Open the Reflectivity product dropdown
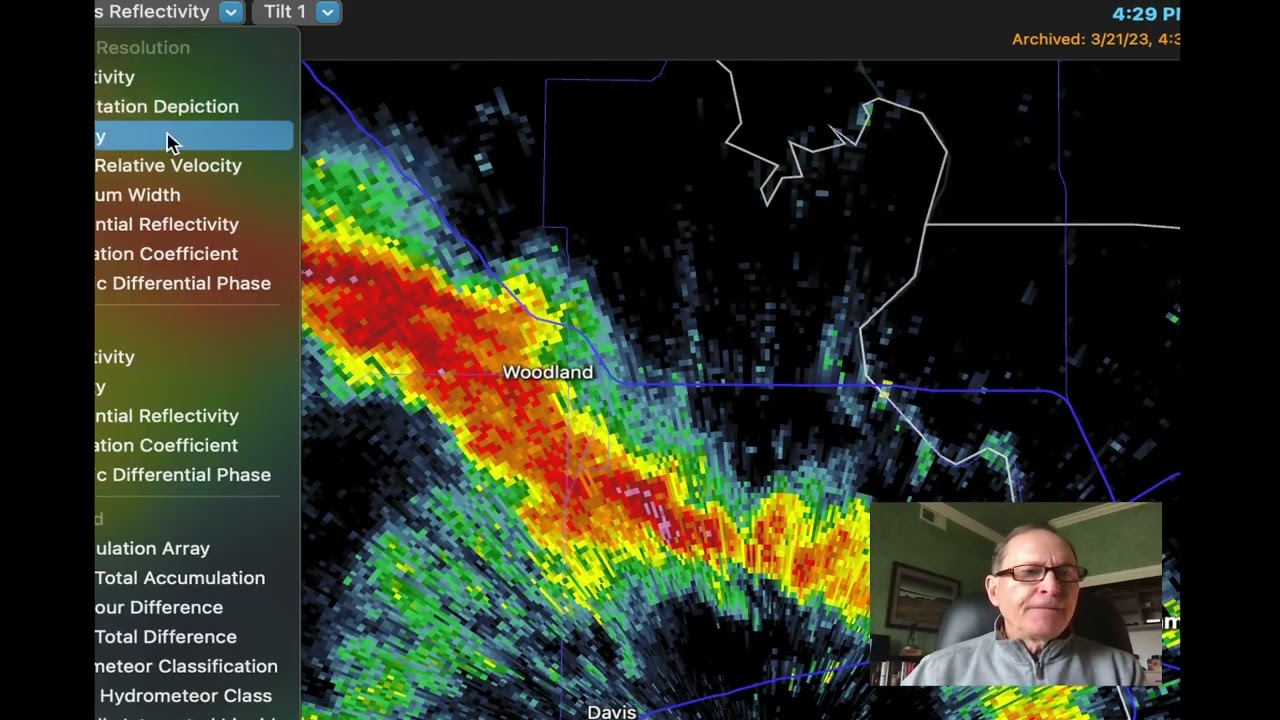The width and height of the screenshot is (1280, 720). click(231, 12)
